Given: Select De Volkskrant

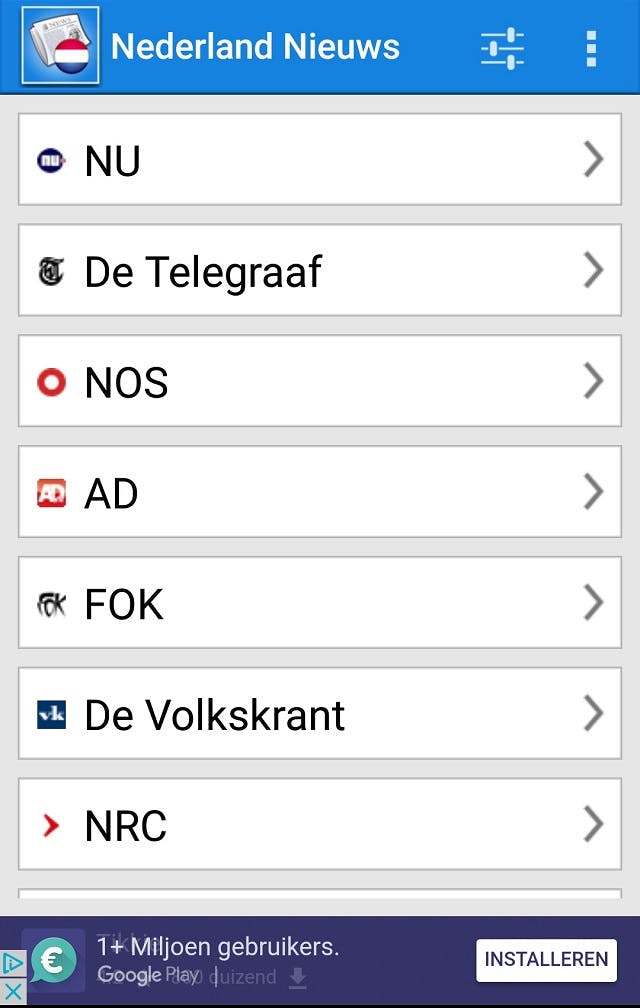Looking at the screenshot, I should [320, 715].
